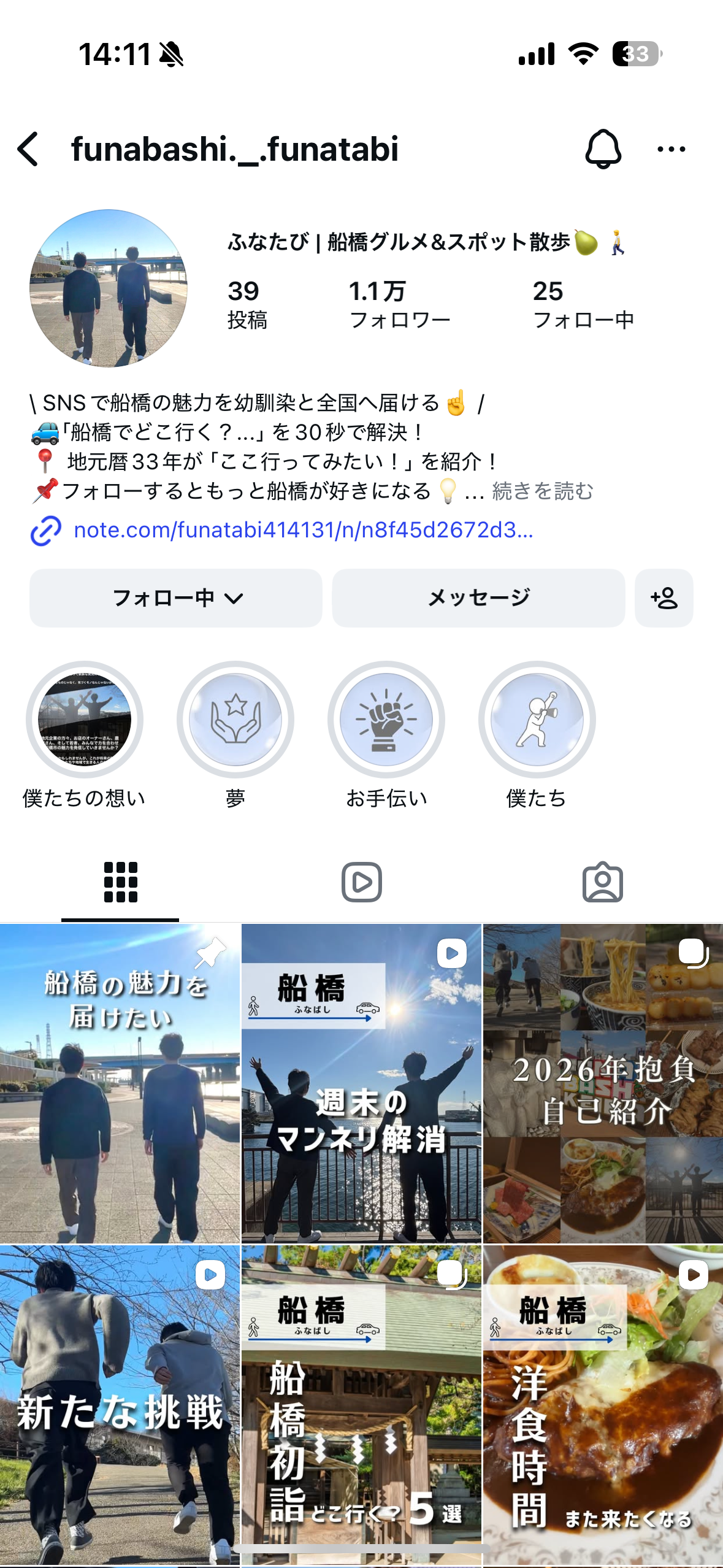This screenshot has width=723, height=1568.
Task: Tap the メッセージ button
Action: [479, 598]
